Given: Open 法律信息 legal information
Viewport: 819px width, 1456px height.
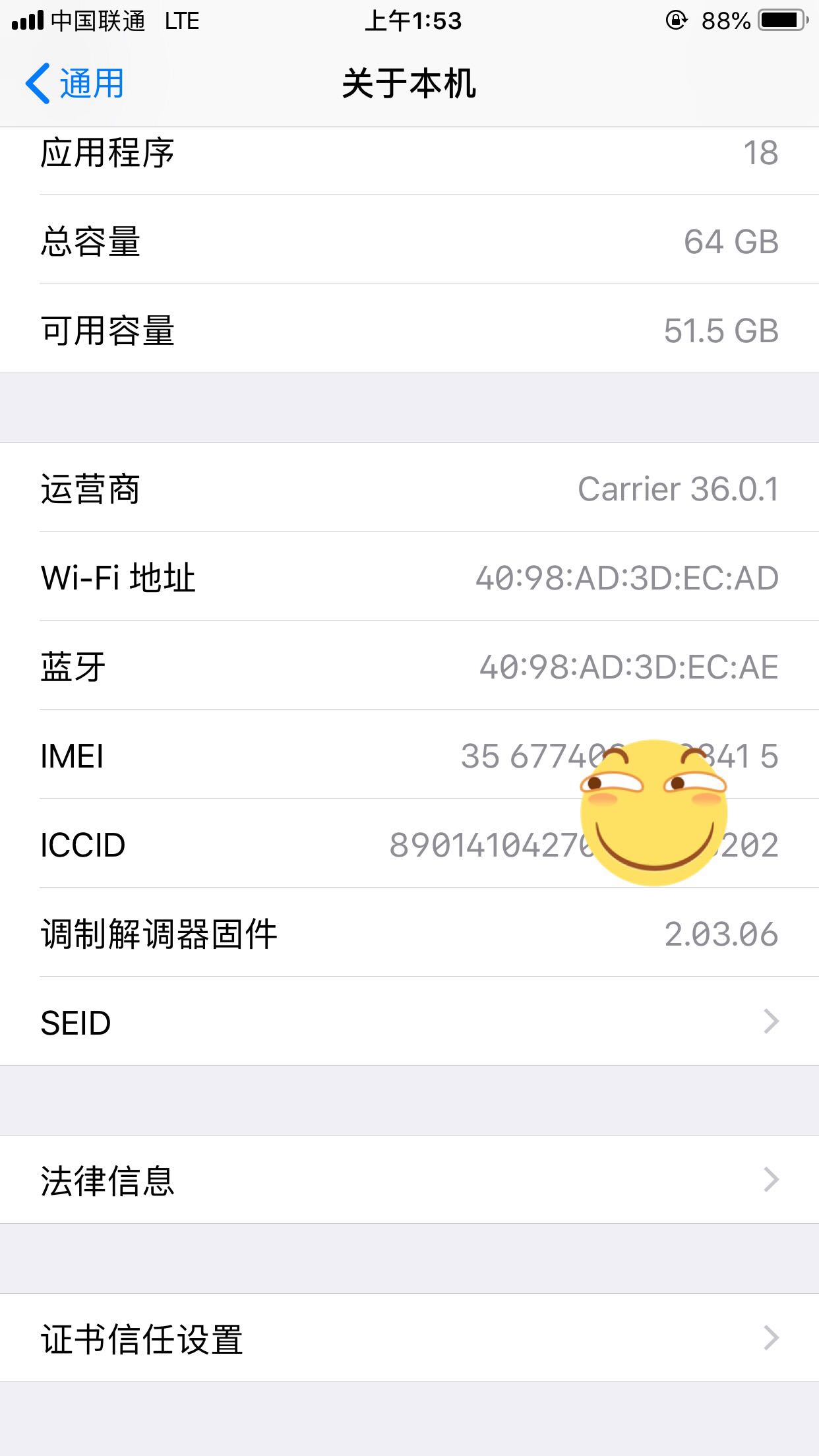Looking at the screenshot, I should coord(409,1179).
